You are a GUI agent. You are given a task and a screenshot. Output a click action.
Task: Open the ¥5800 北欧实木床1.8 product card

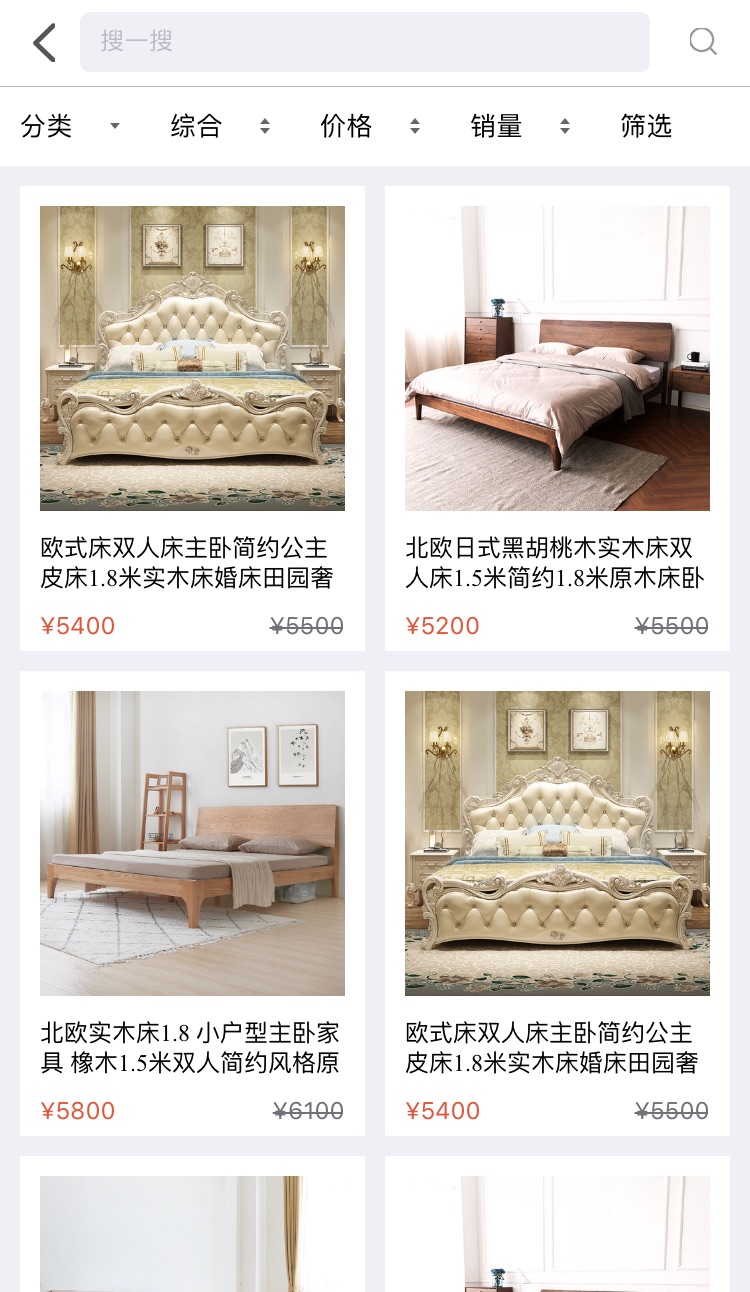tap(192, 903)
